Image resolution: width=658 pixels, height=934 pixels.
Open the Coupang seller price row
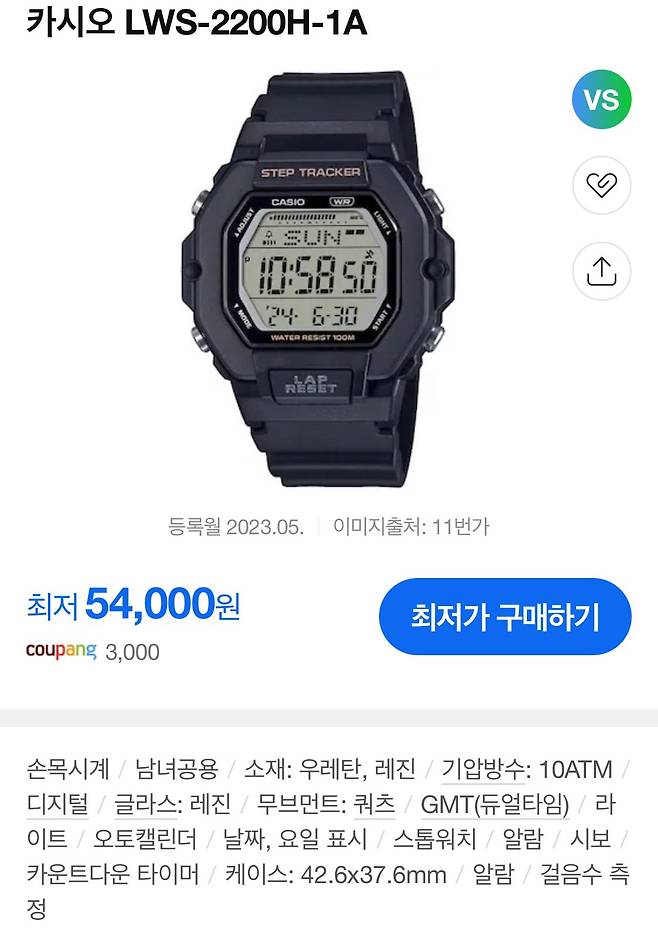coord(92,651)
